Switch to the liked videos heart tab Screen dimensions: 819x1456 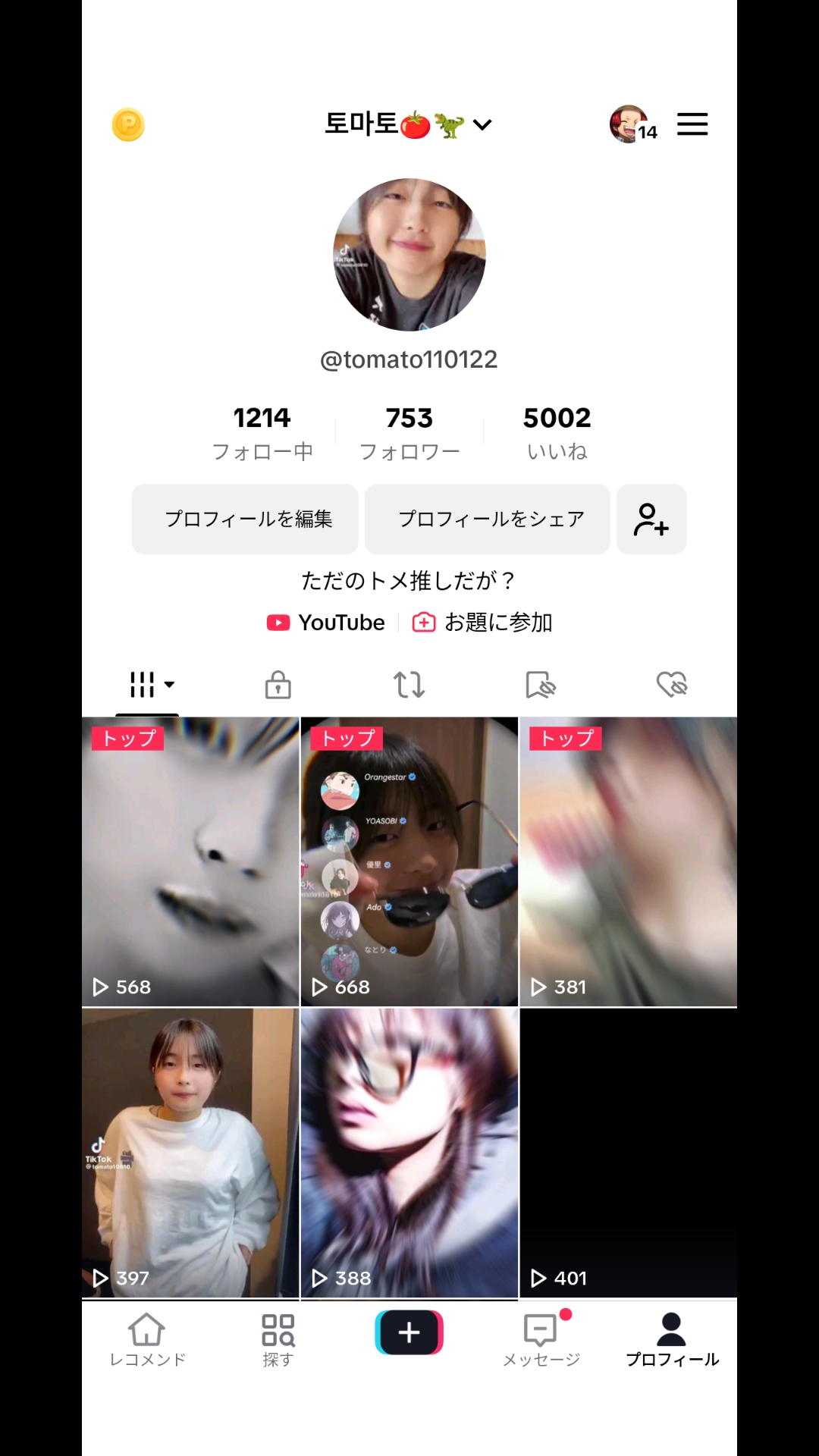coord(672,685)
